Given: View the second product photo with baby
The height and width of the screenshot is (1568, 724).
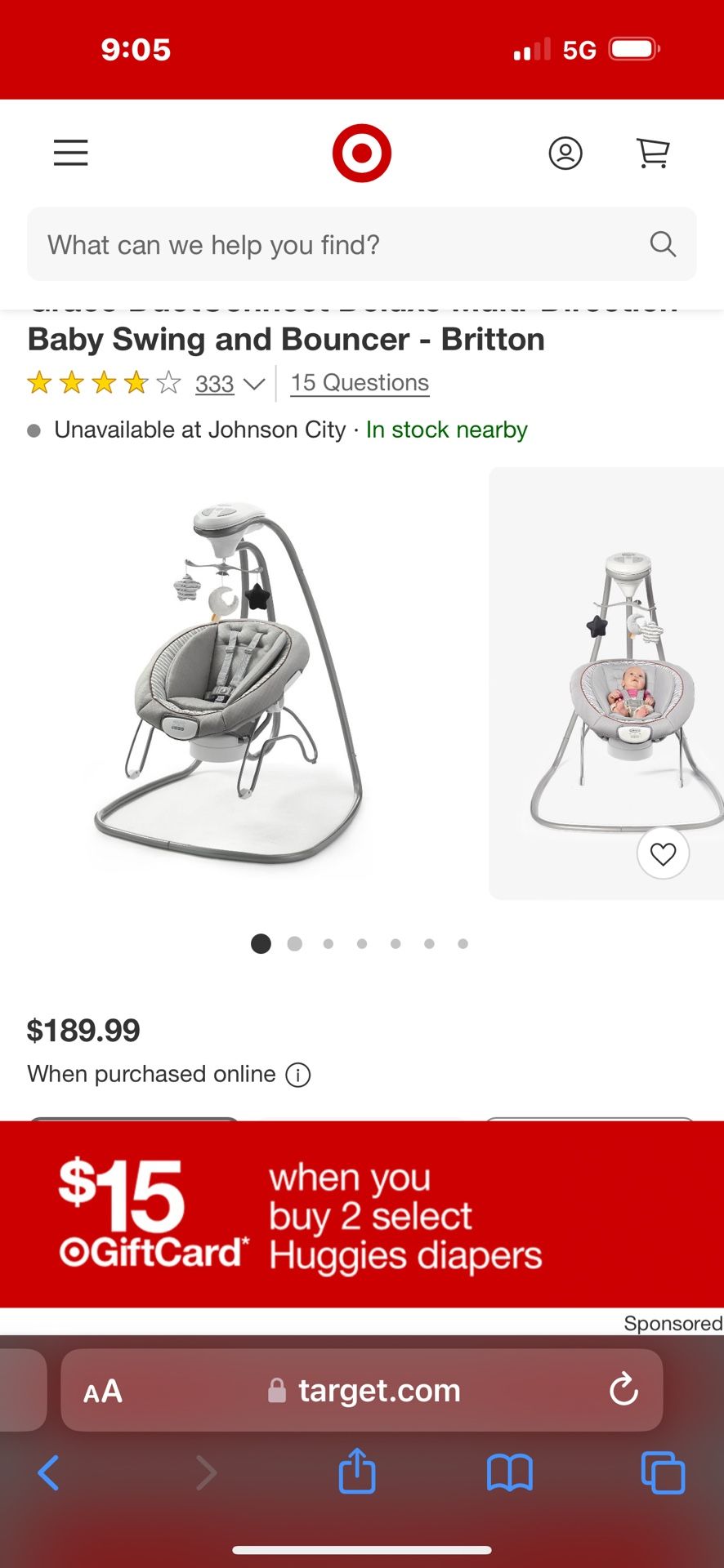Looking at the screenshot, I should pyautogui.click(x=606, y=684).
